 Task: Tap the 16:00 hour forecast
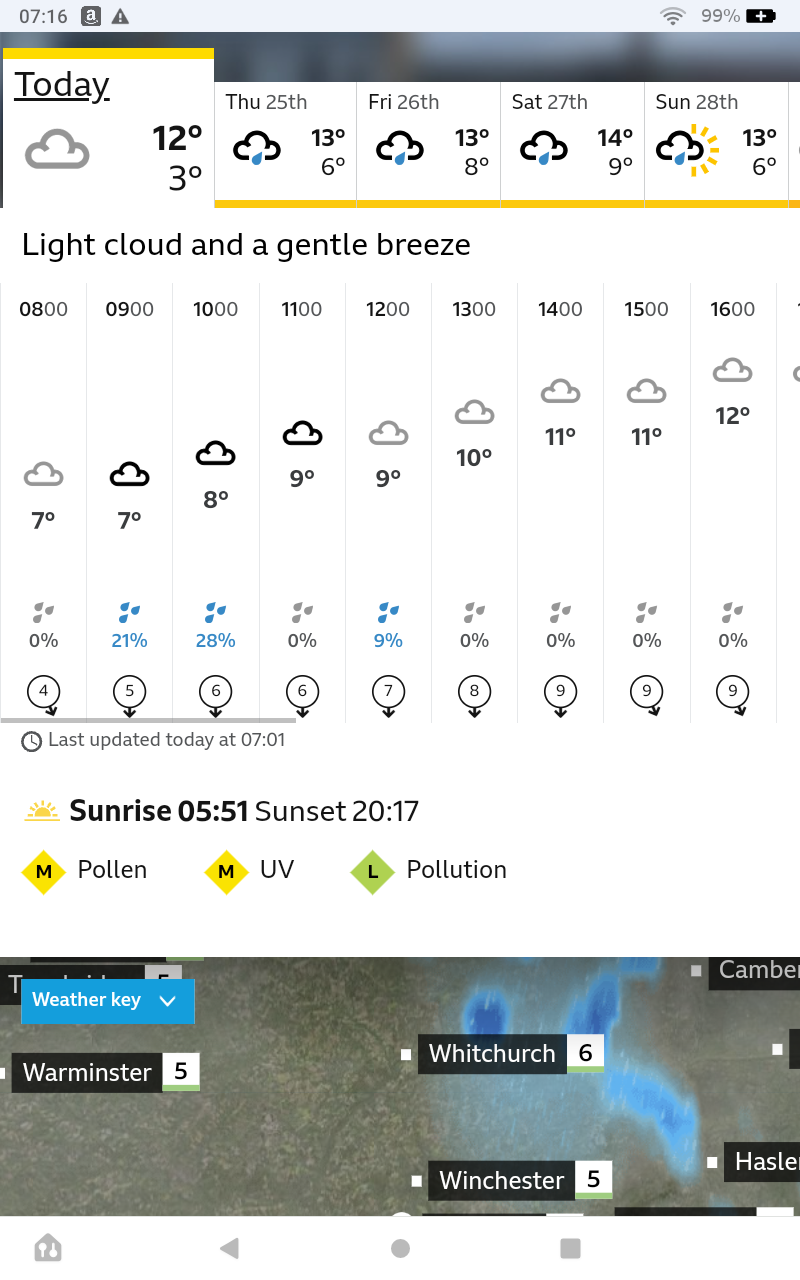733,500
